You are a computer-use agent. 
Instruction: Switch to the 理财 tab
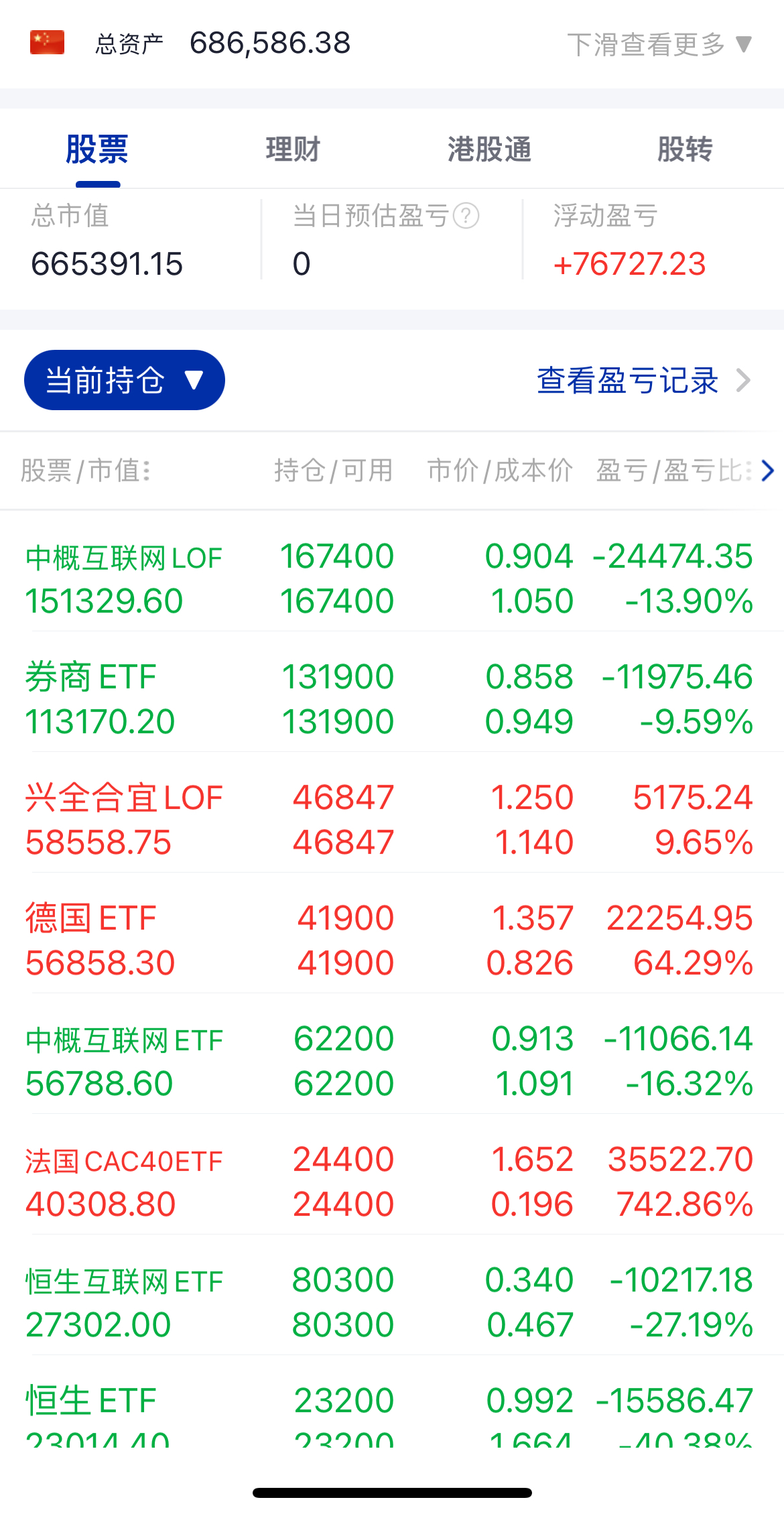293,149
